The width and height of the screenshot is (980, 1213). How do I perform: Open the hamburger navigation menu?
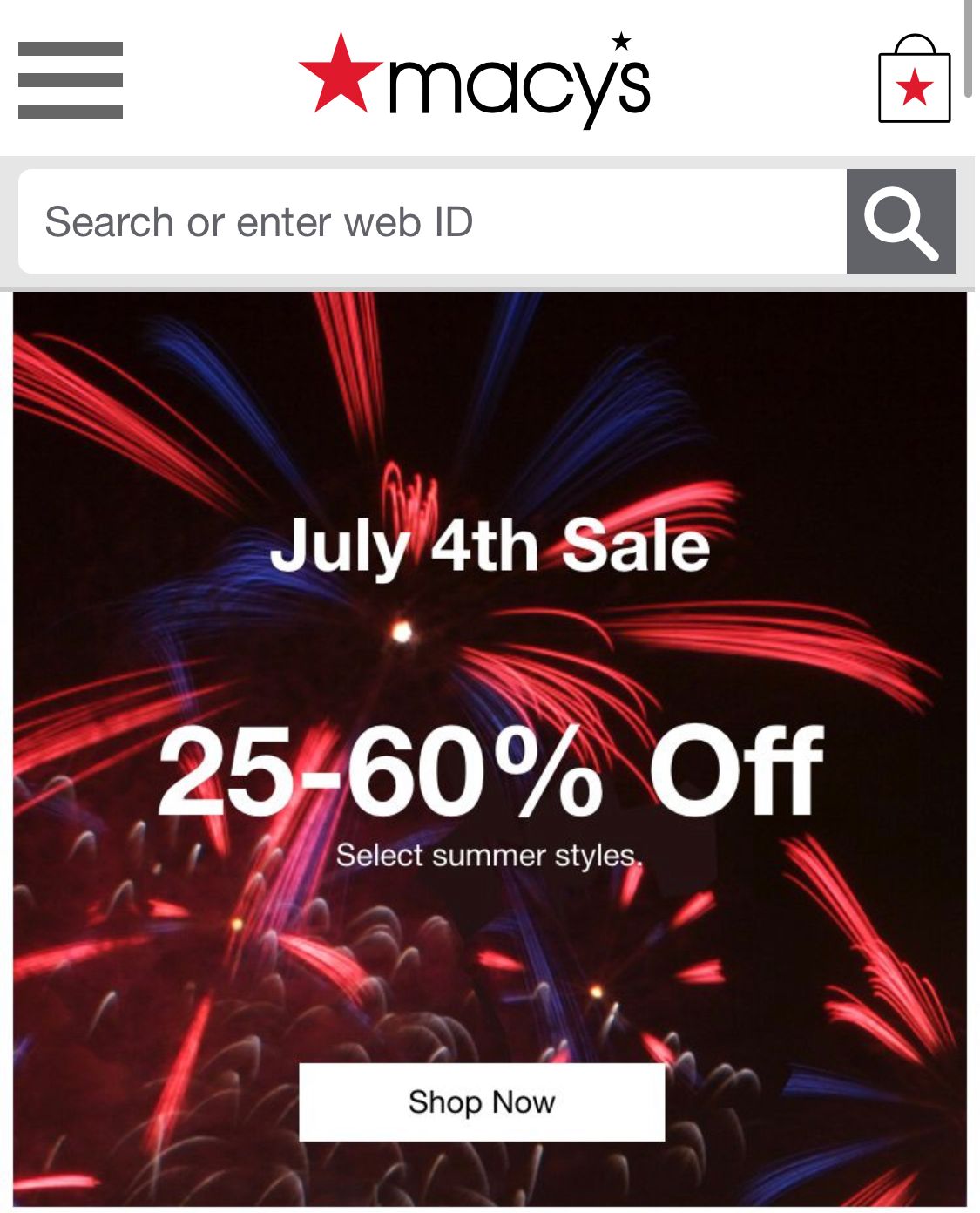point(70,79)
